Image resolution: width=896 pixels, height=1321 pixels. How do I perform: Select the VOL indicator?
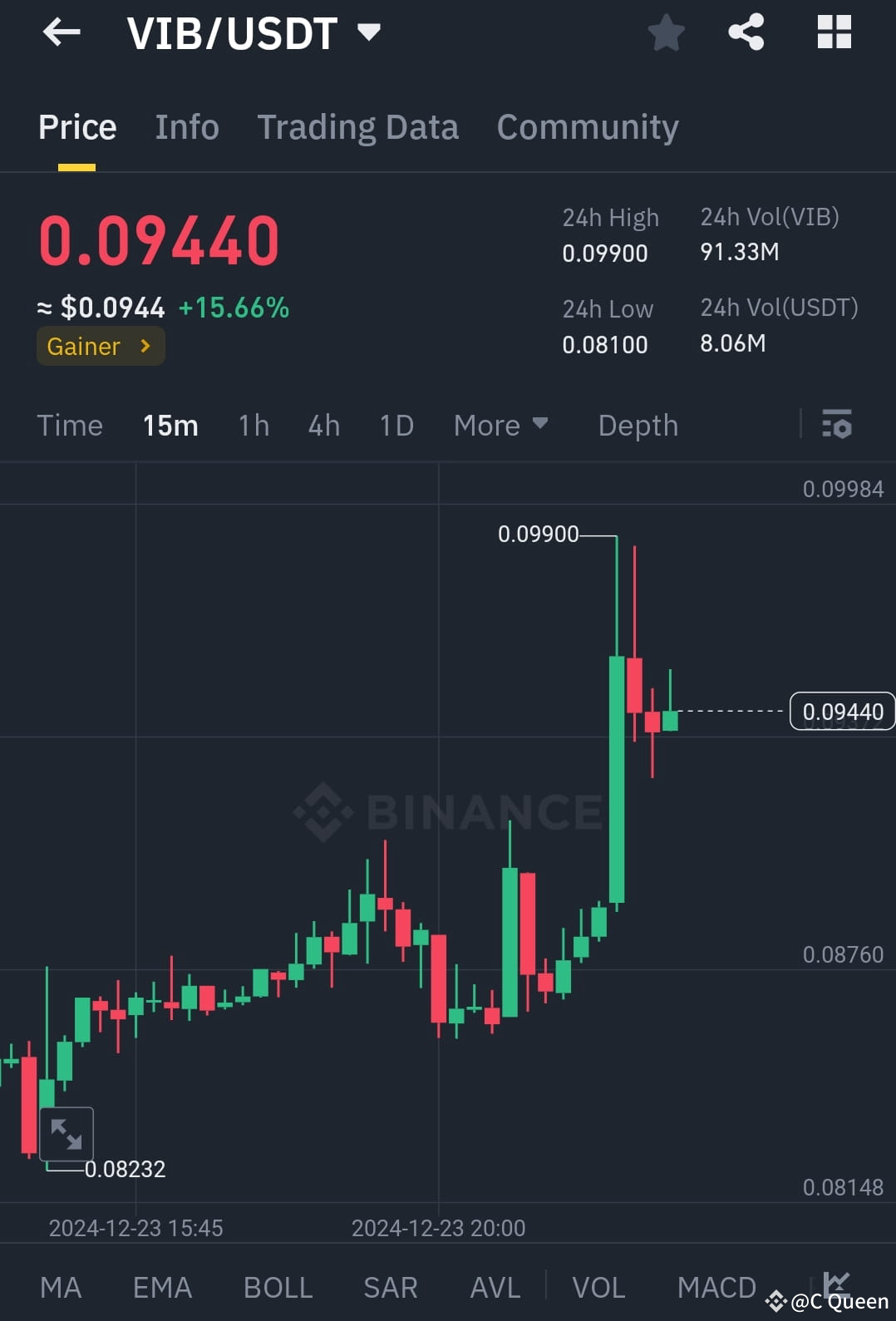(598, 1286)
